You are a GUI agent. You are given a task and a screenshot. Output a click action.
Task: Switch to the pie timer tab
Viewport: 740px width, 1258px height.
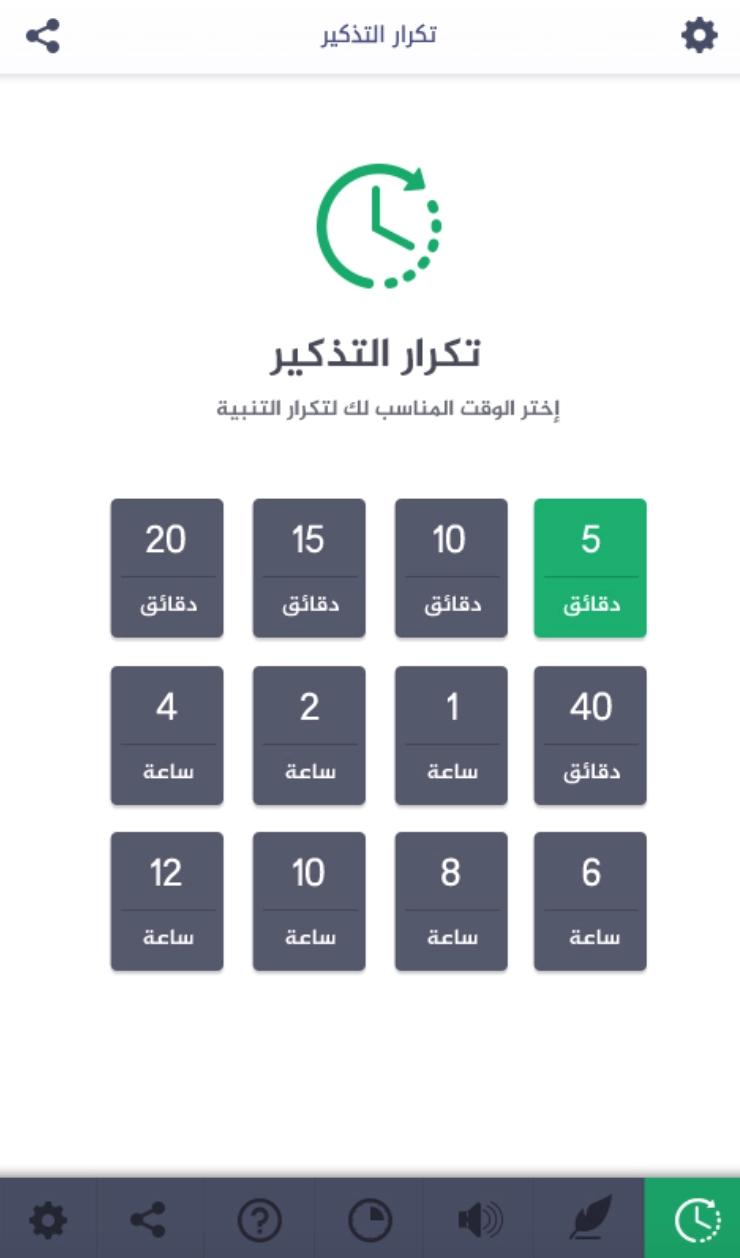pos(370,1219)
